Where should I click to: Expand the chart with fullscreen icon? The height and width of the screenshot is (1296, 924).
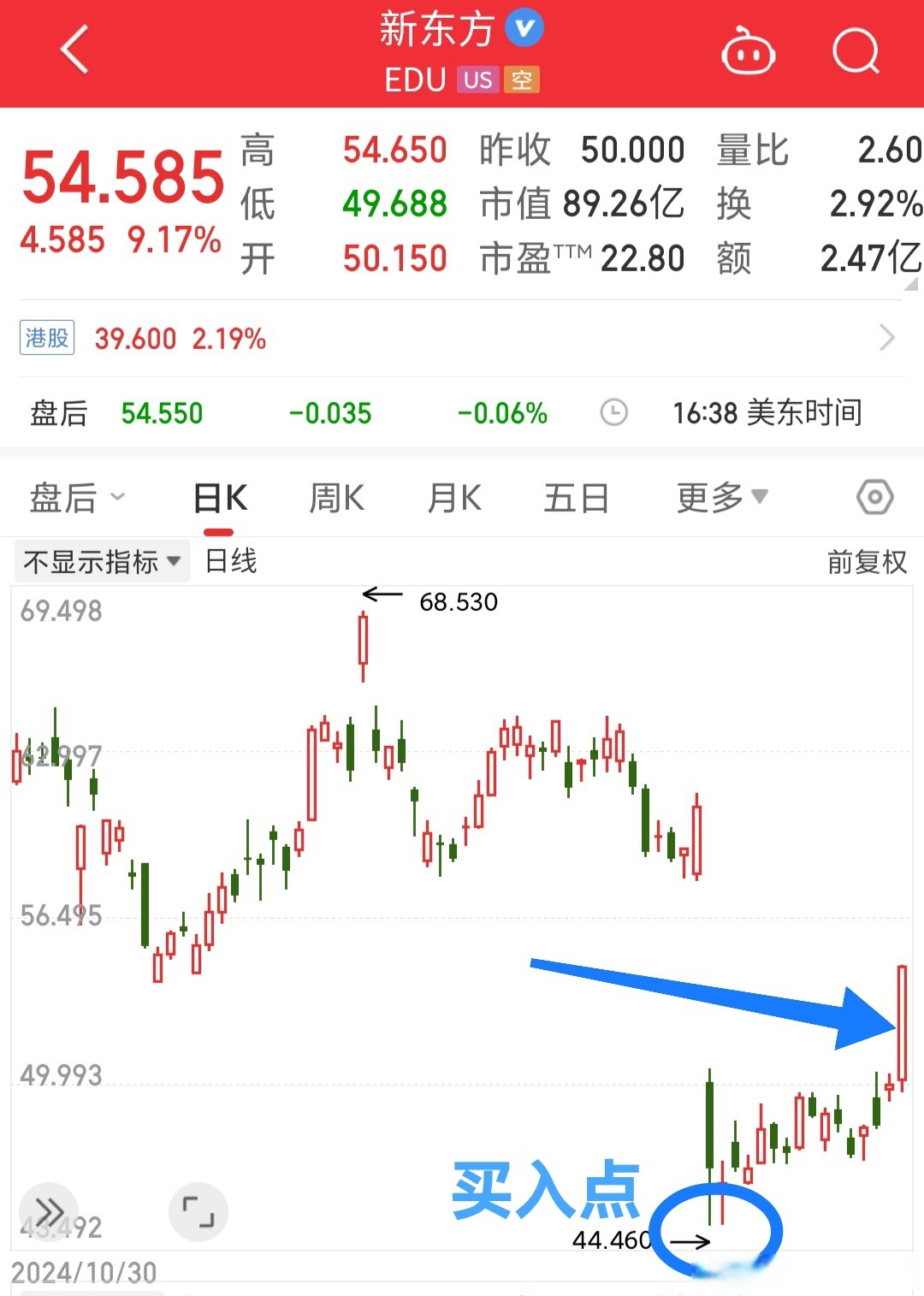point(198,1211)
